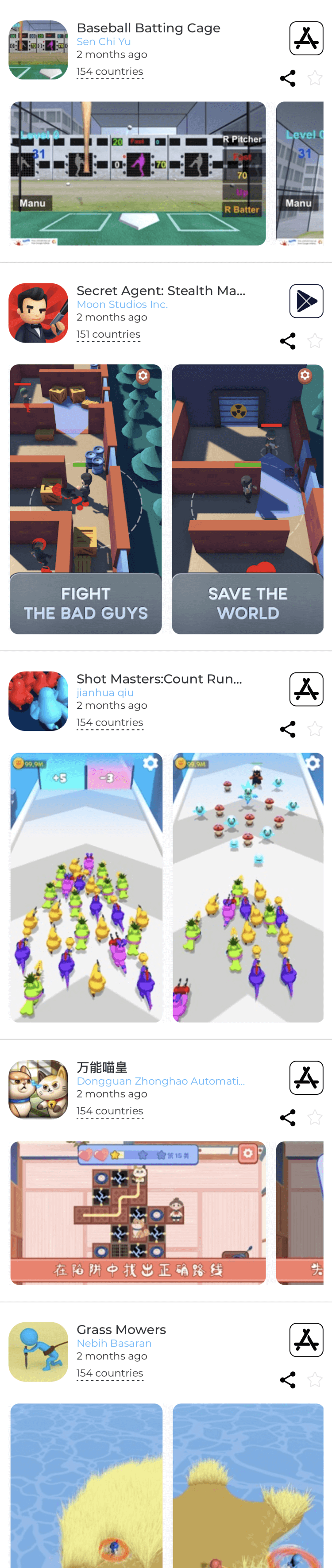Show the 154 countries for Baseball Batting Cage
332x1568 pixels.
point(110,71)
